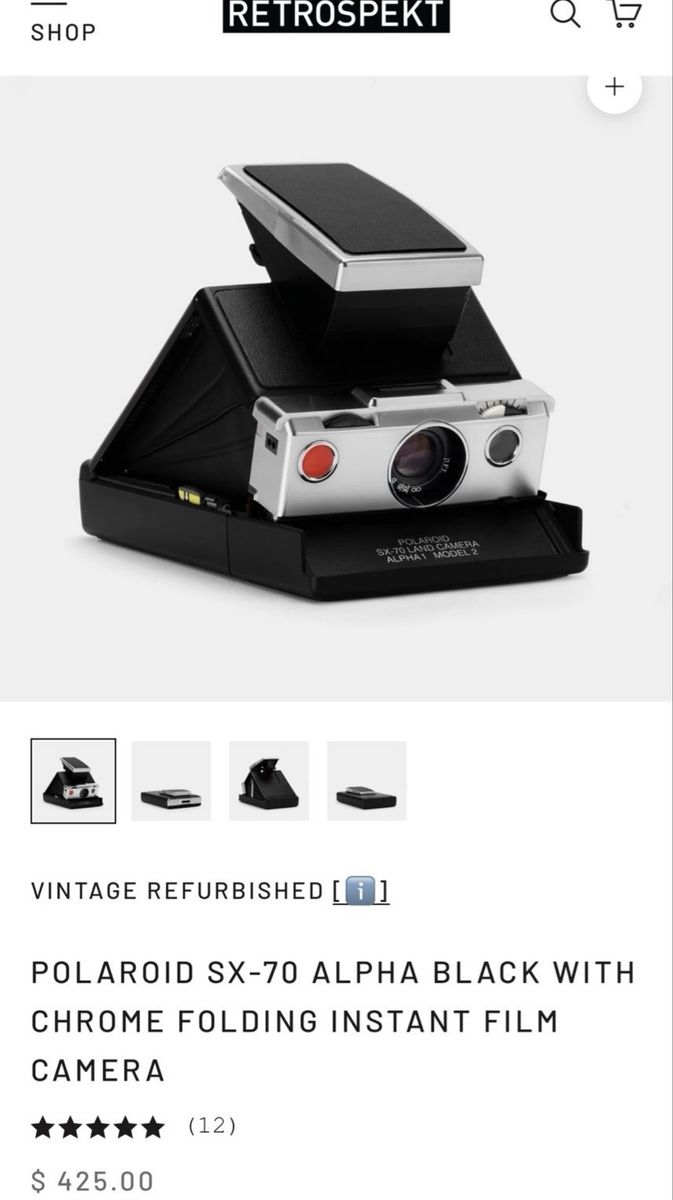Select the first thumbnail of open camera
The height and width of the screenshot is (1200, 673).
[73, 781]
